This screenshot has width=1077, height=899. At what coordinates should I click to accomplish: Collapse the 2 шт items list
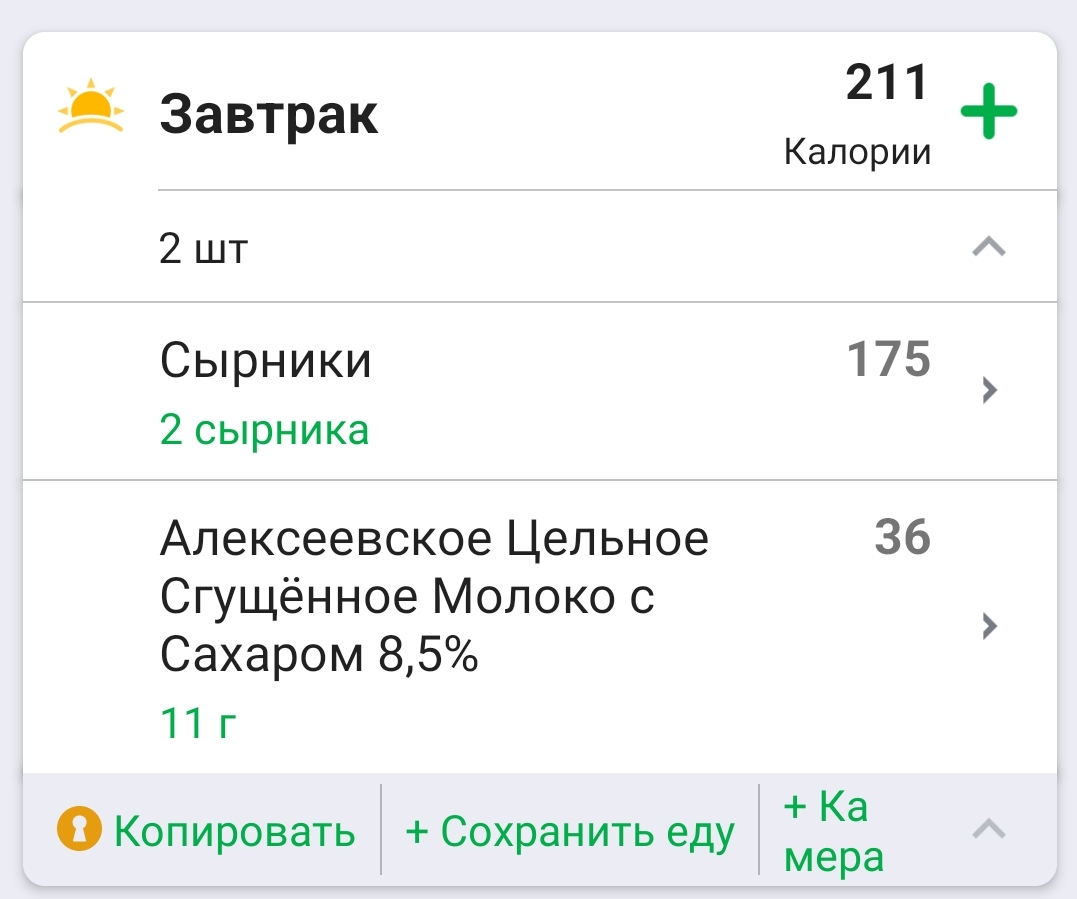pyautogui.click(x=988, y=246)
